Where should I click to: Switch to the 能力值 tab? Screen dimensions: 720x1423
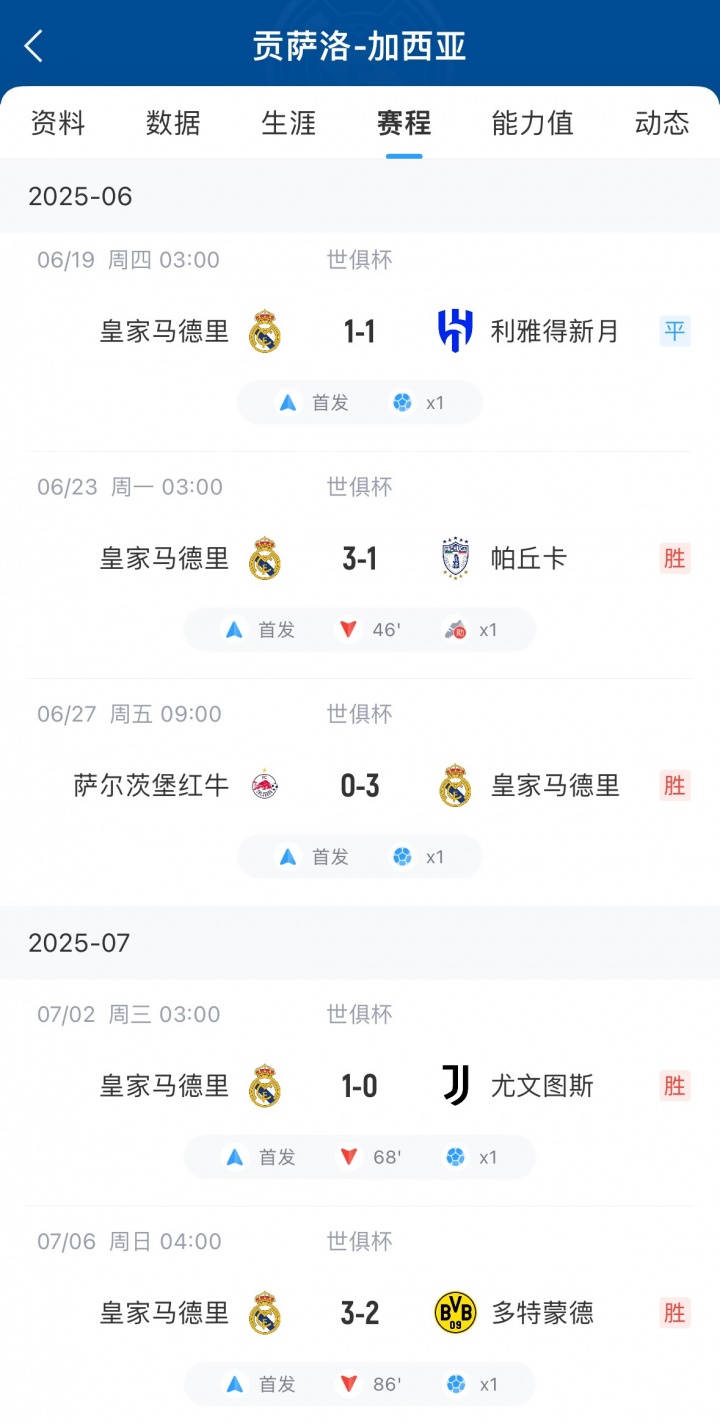point(533,123)
